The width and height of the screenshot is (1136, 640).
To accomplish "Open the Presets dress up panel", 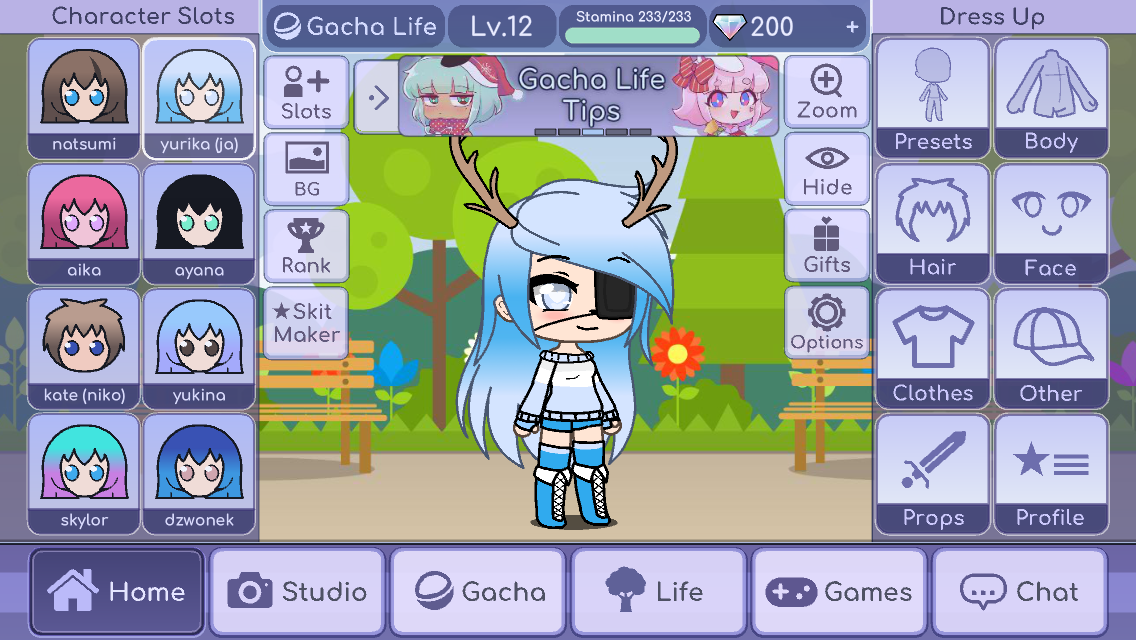I will point(932,98).
